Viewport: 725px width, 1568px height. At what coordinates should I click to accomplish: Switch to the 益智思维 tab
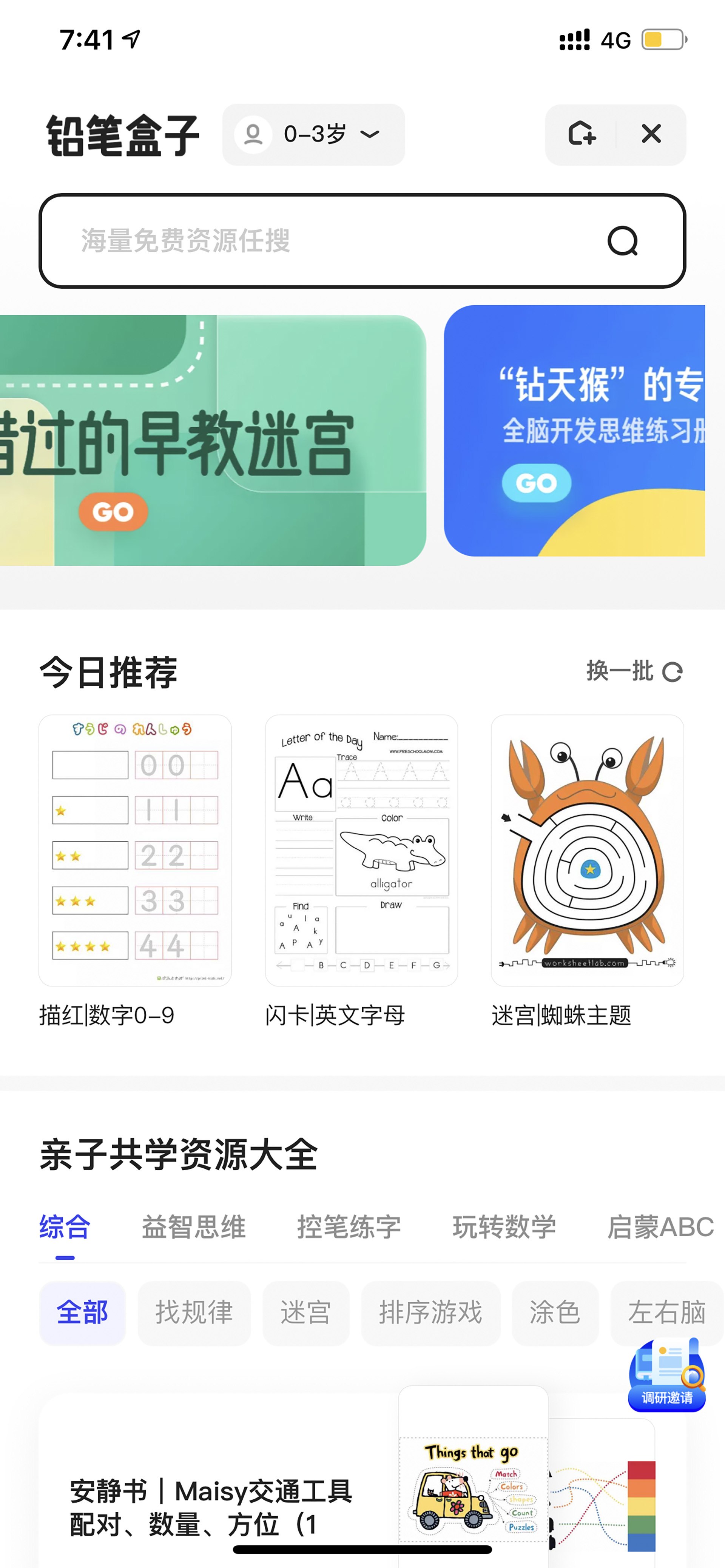tap(194, 1226)
